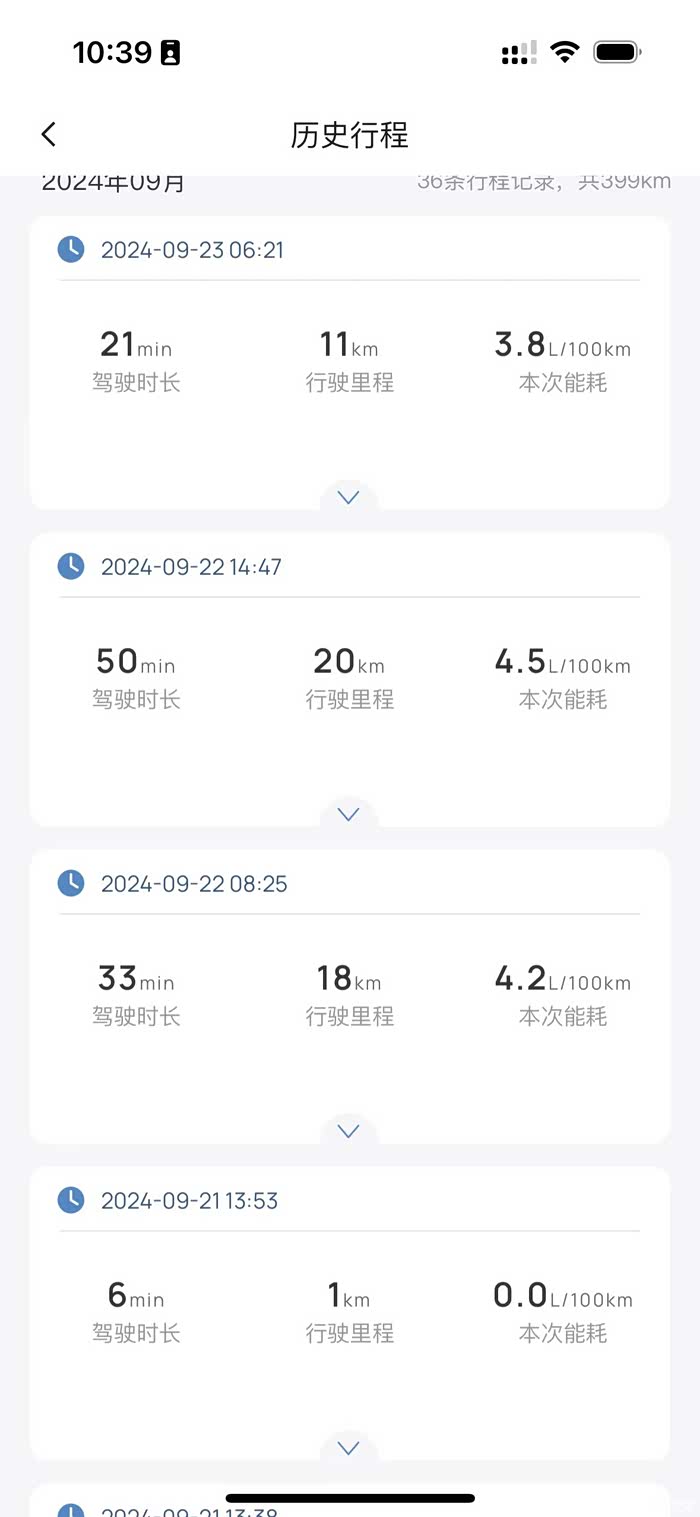
Task: Expand the trip from 2024-09-22 08:25
Action: tap(349, 1131)
